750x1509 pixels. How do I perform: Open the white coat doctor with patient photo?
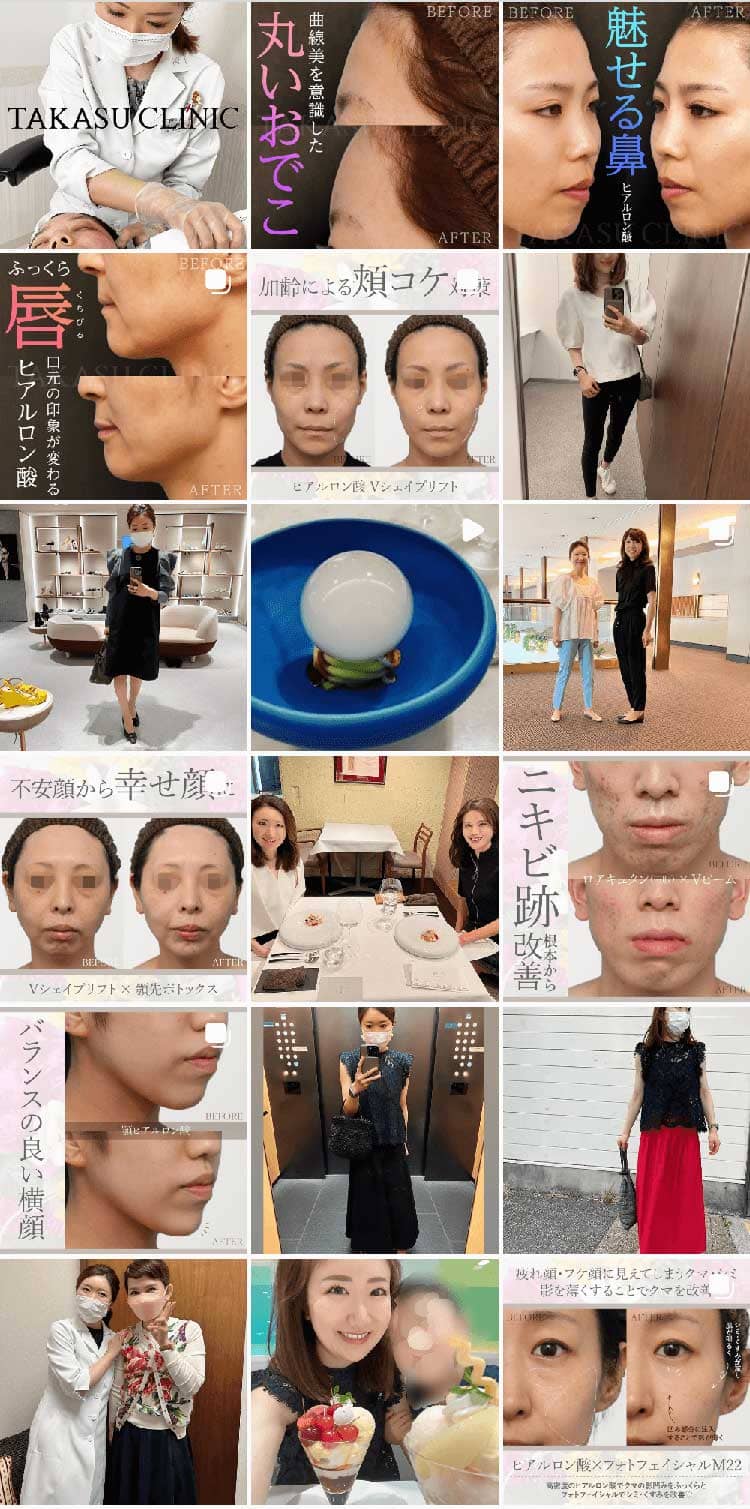[x=123, y=1383]
